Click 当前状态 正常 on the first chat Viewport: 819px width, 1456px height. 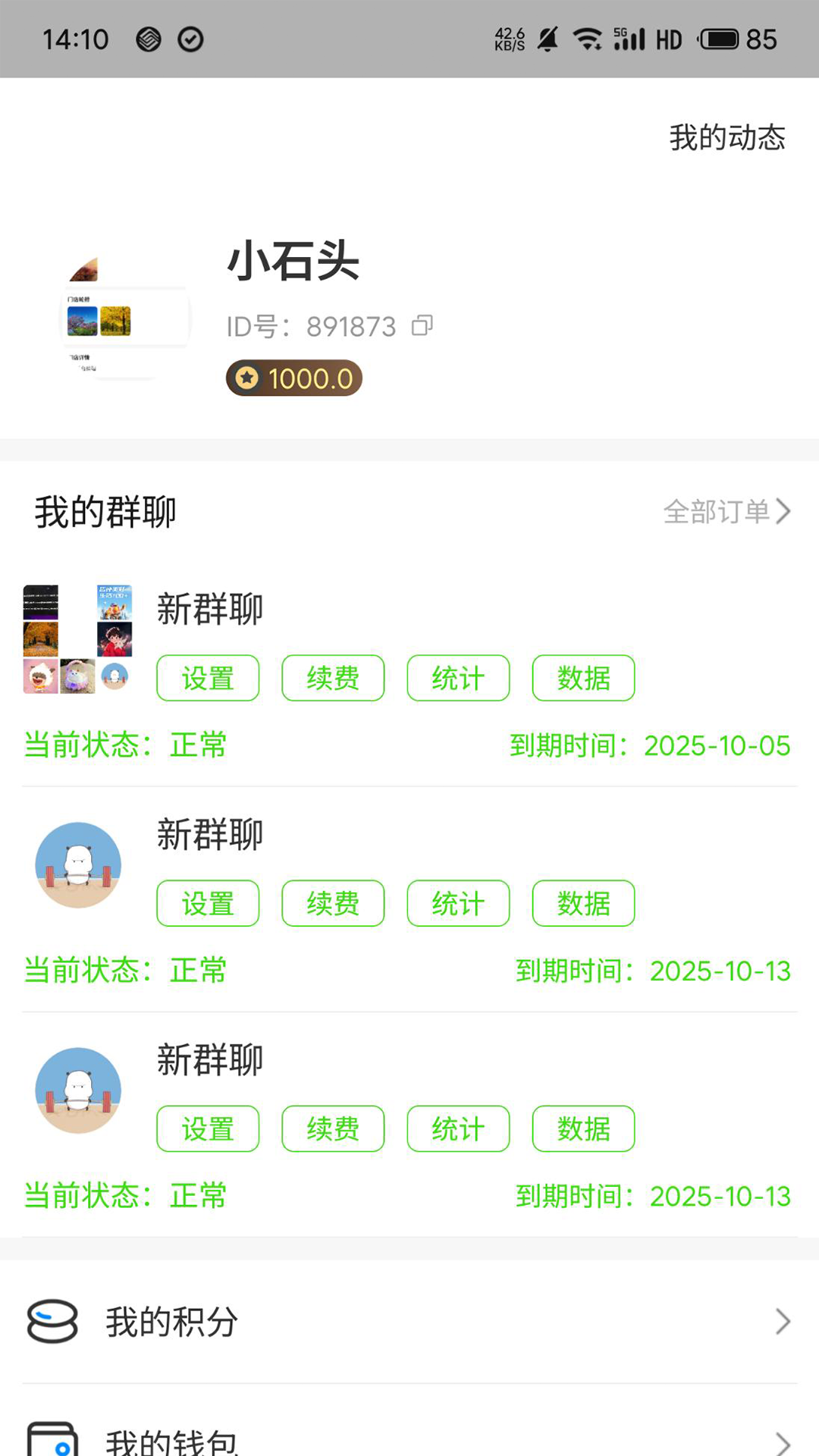(124, 745)
